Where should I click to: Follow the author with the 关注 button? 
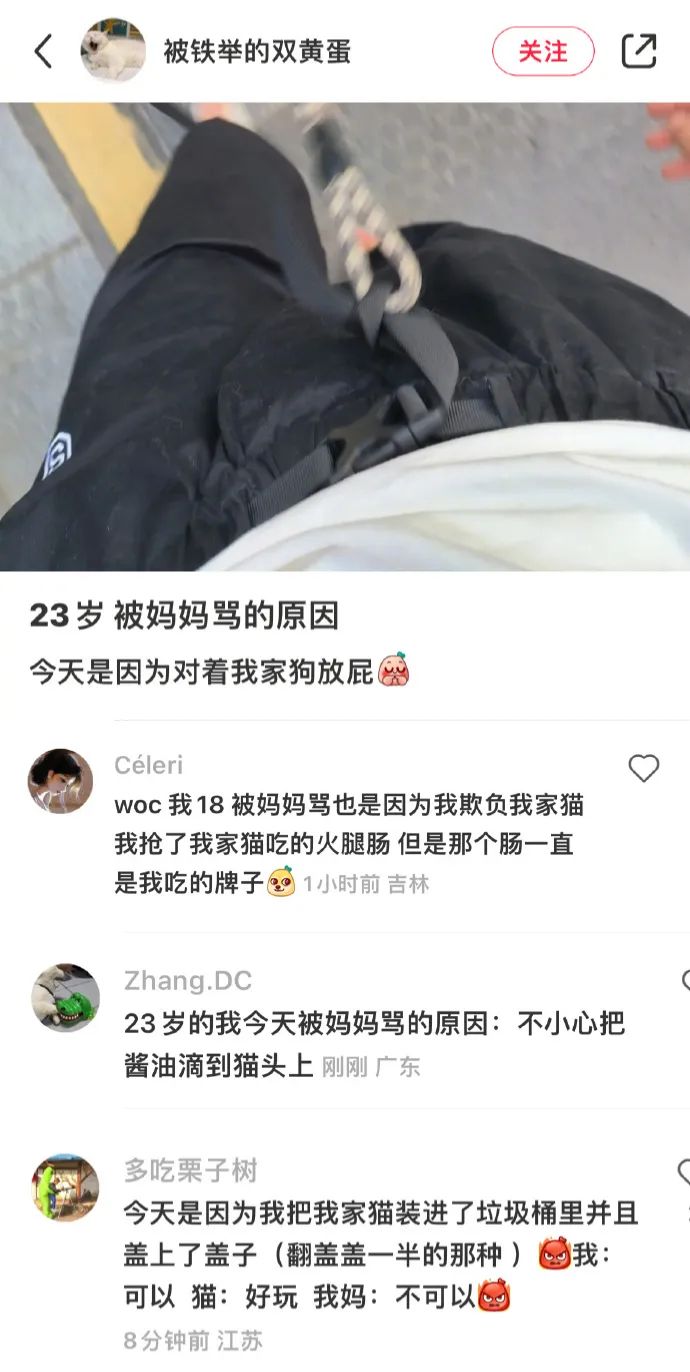(x=543, y=51)
